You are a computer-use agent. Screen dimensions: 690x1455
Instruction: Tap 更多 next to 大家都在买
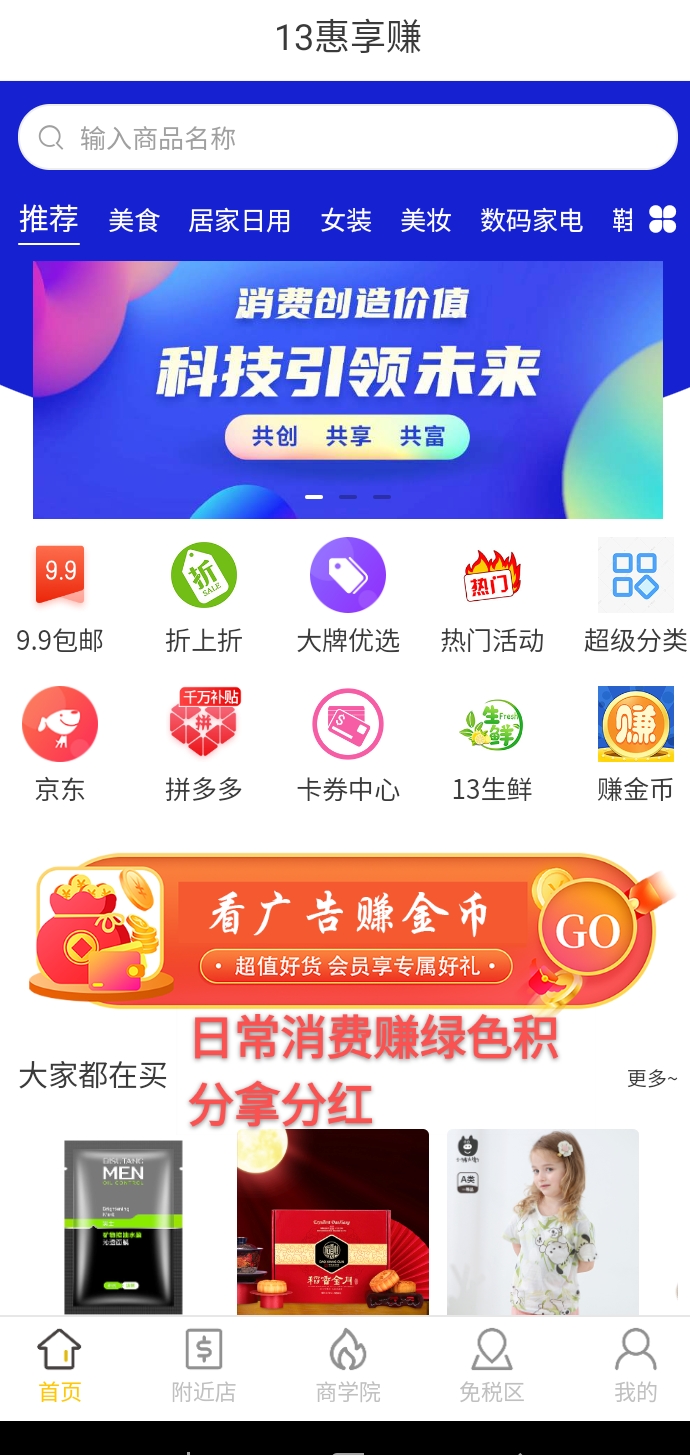(652, 1078)
